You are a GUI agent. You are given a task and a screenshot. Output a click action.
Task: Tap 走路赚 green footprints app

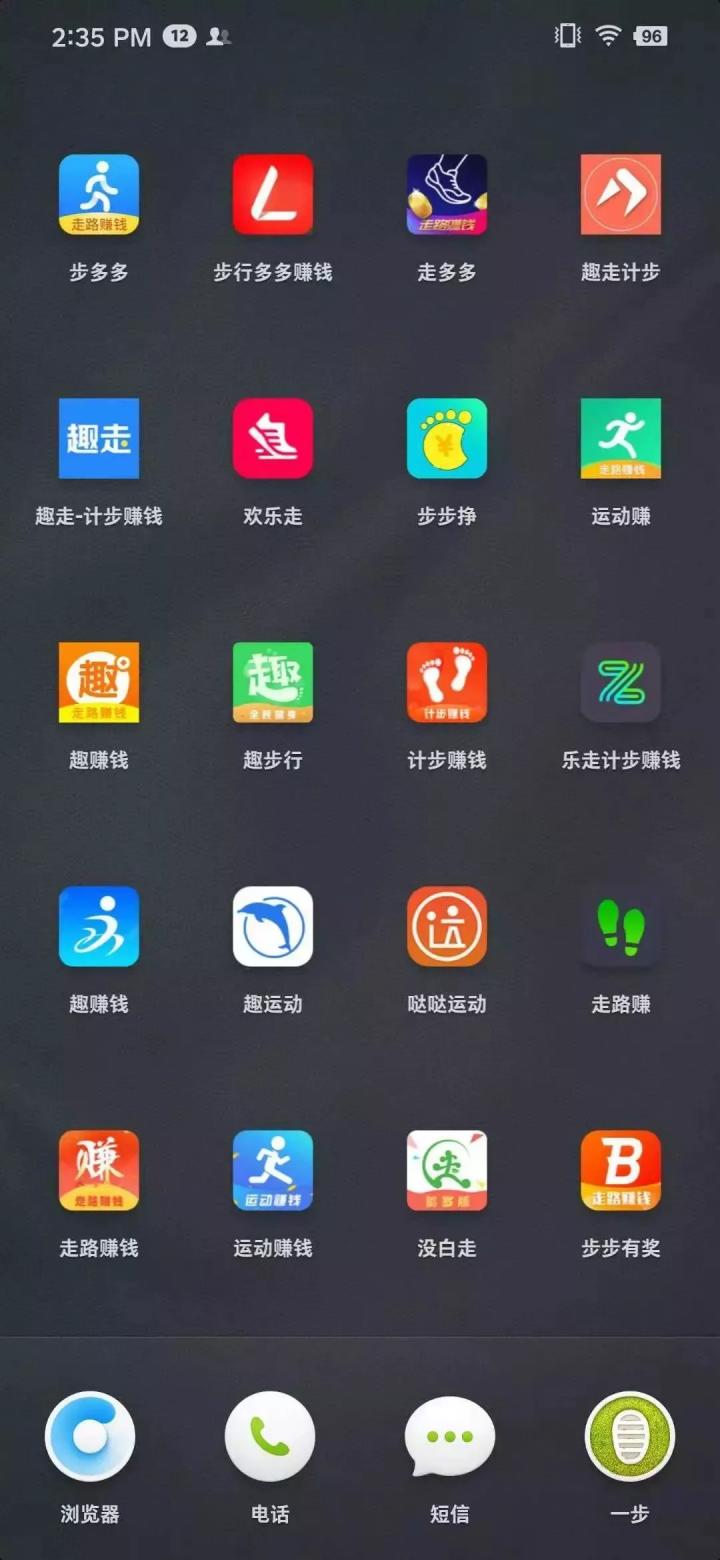[x=621, y=926]
